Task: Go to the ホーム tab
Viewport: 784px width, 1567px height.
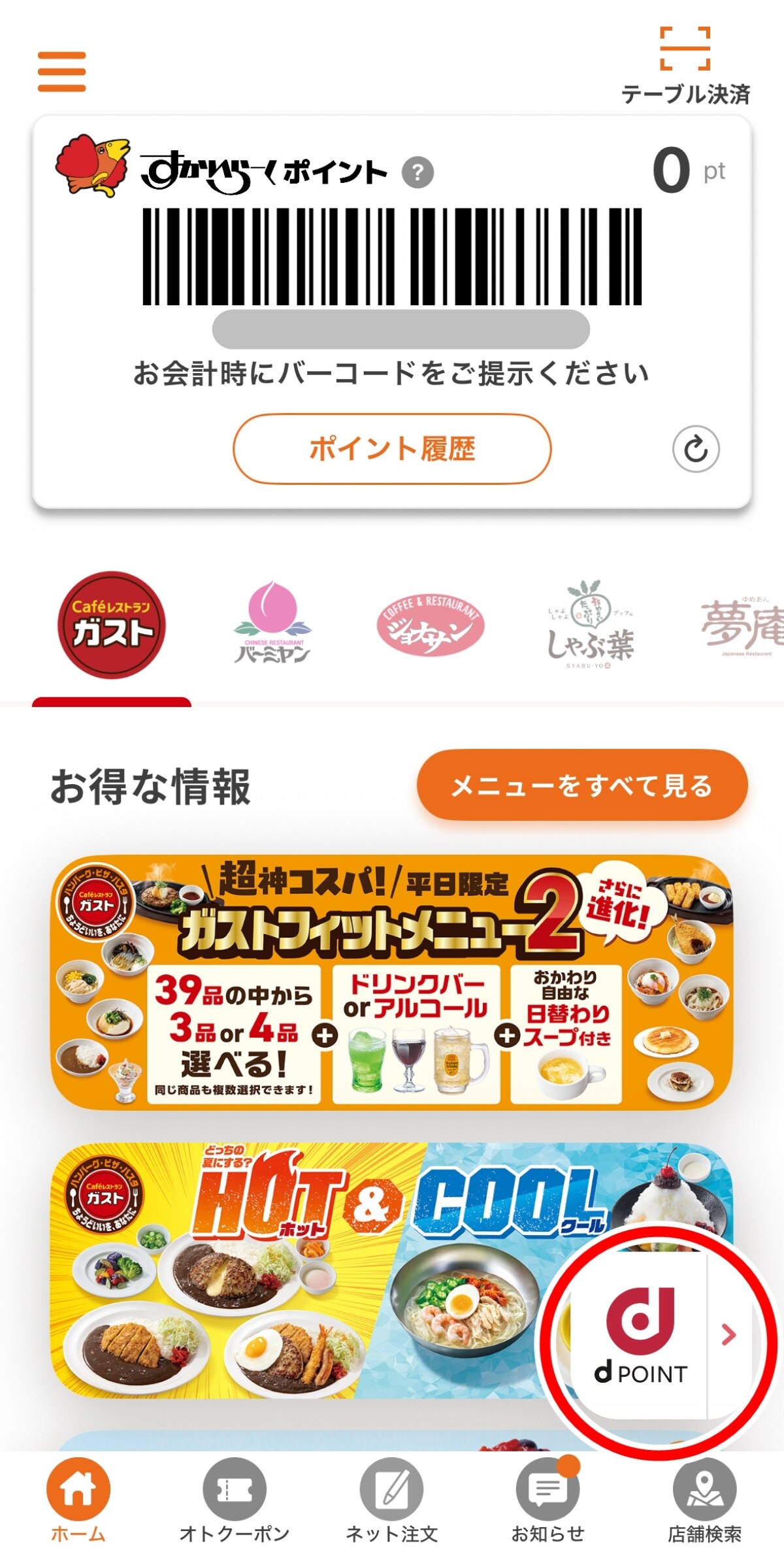Action: [x=78, y=1501]
